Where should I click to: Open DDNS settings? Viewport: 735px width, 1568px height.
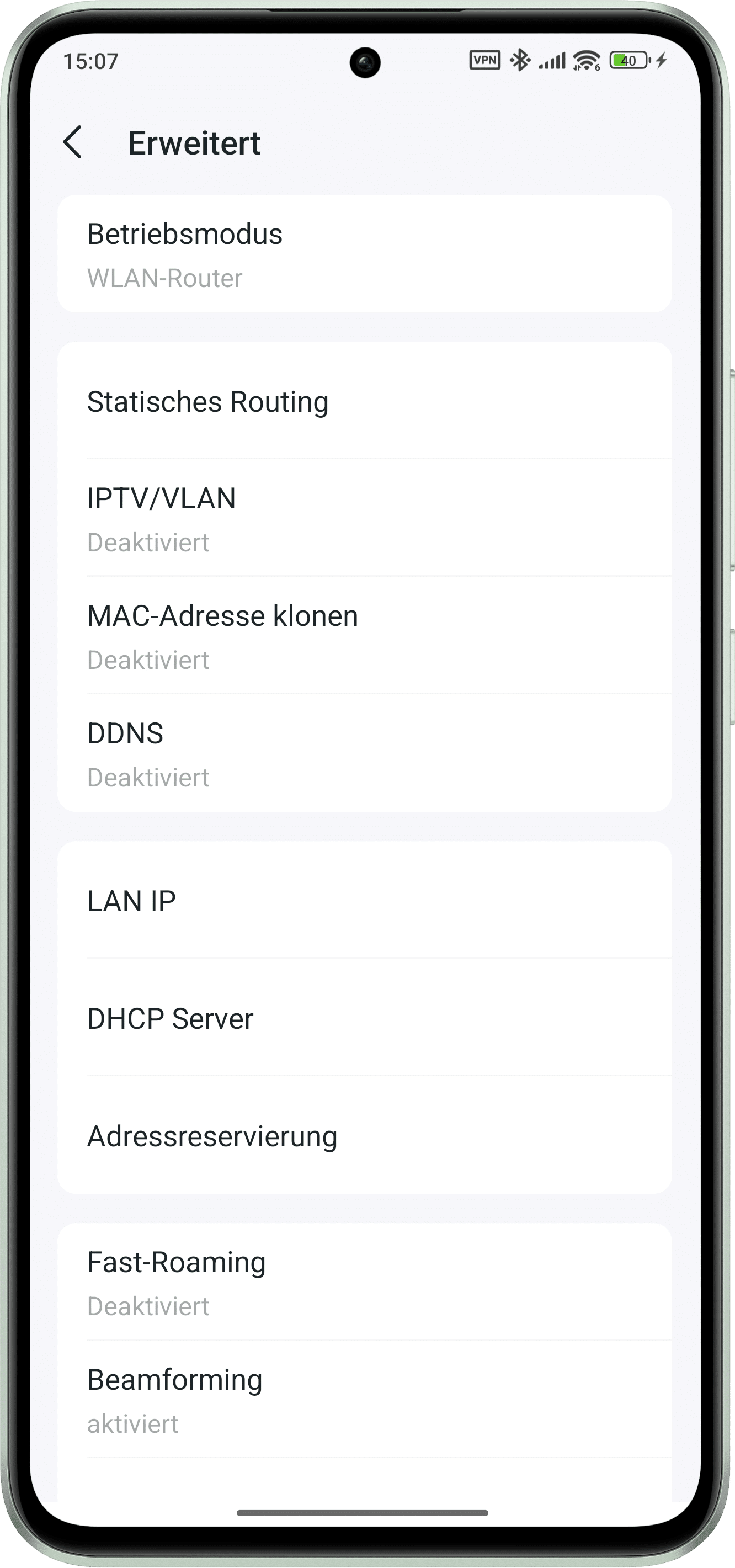pos(364,753)
